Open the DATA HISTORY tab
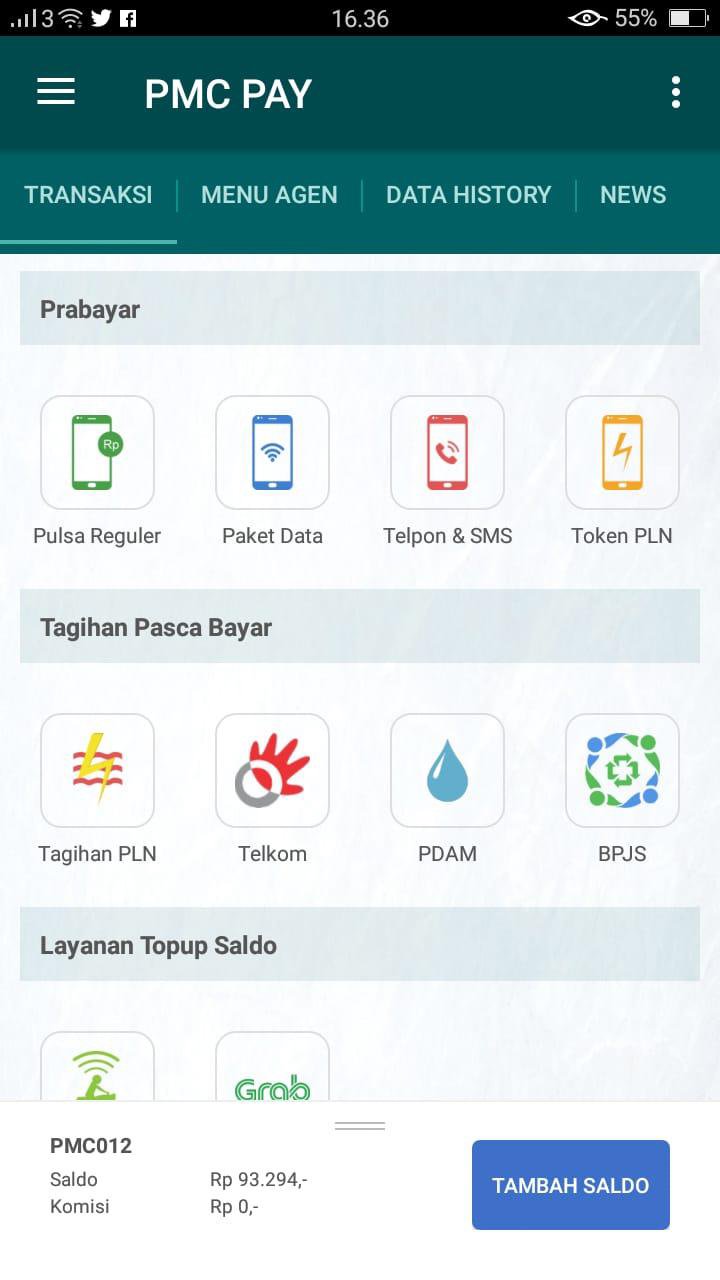 (x=469, y=194)
